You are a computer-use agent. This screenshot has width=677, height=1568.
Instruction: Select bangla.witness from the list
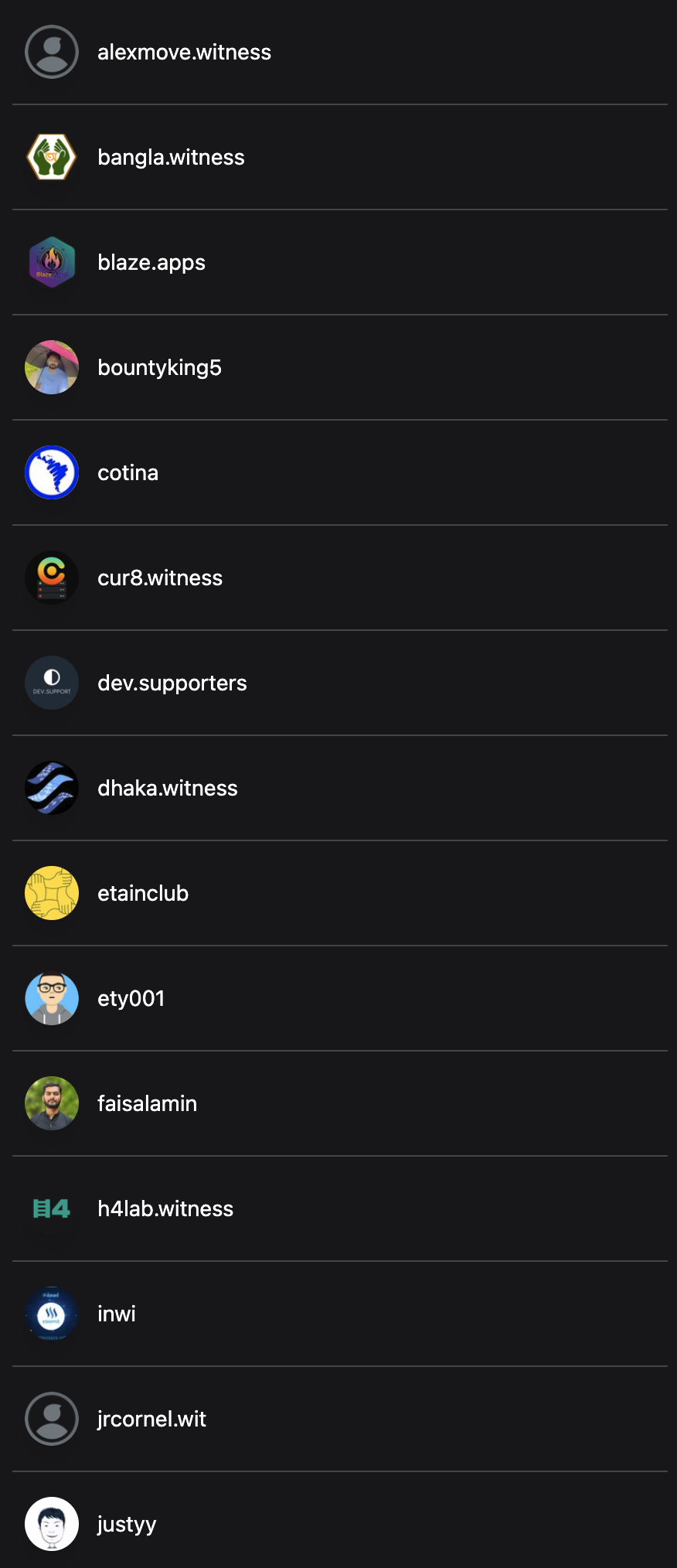pyautogui.click(x=171, y=158)
